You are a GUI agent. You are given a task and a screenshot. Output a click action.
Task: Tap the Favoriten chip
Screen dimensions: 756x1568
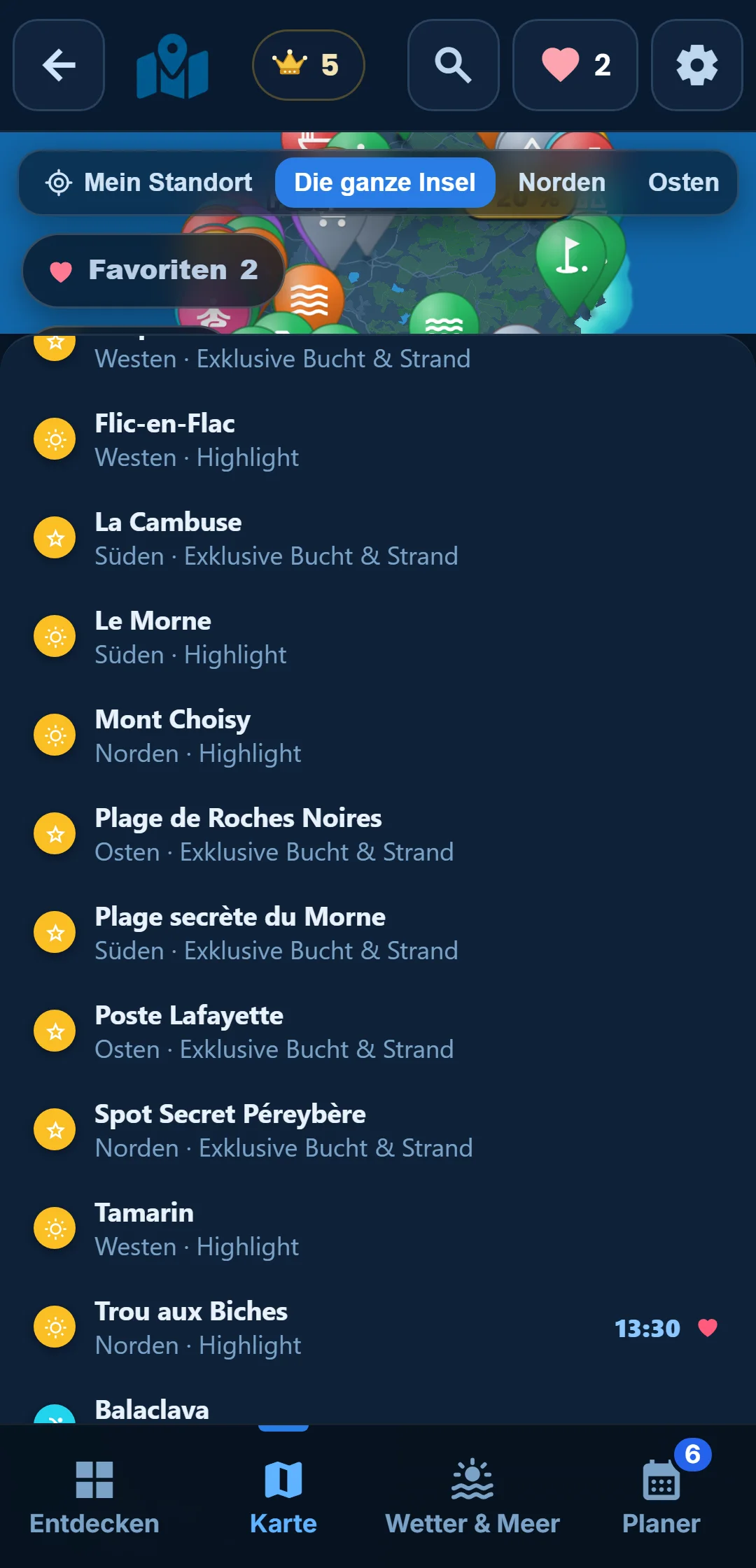pyautogui.click(x=153, y=270)
